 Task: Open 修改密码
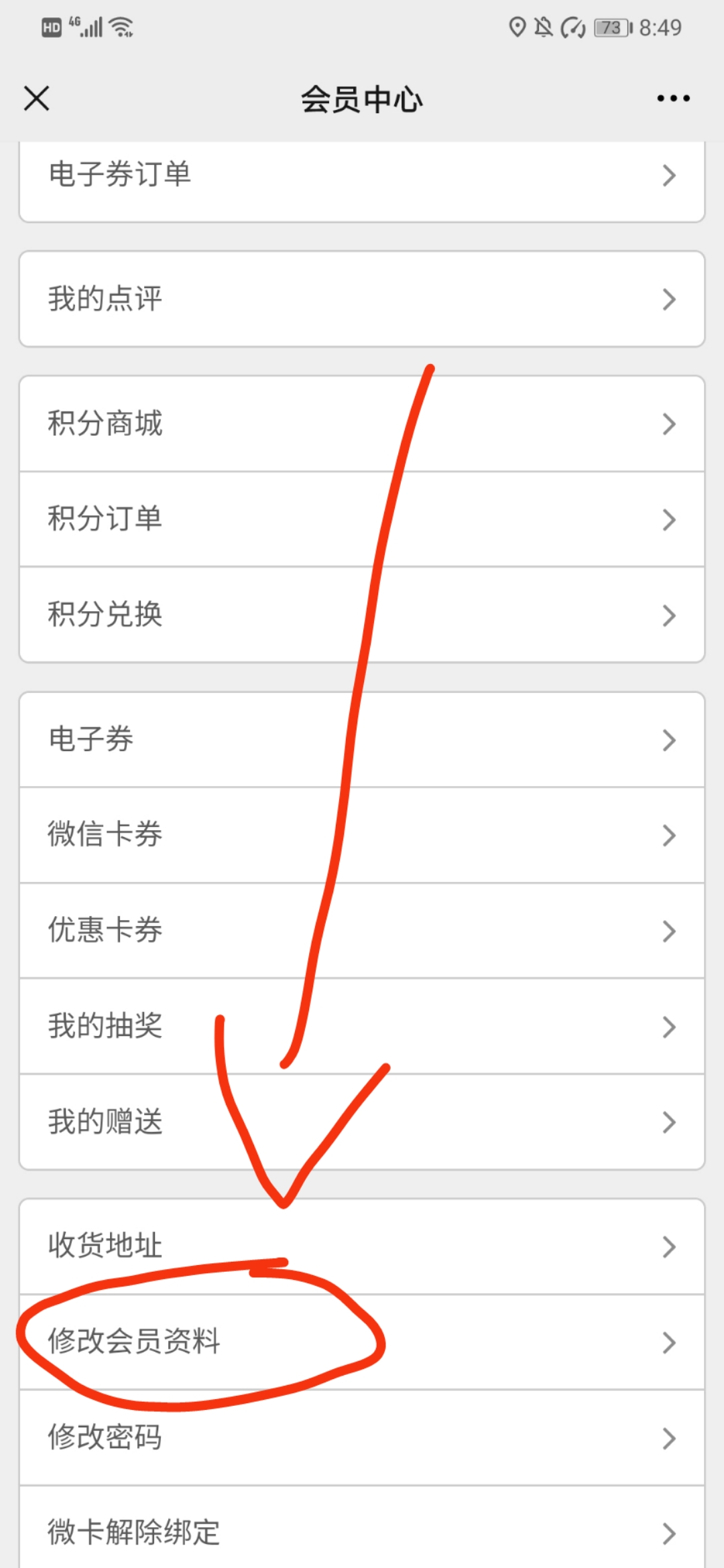coord(362,1438)
